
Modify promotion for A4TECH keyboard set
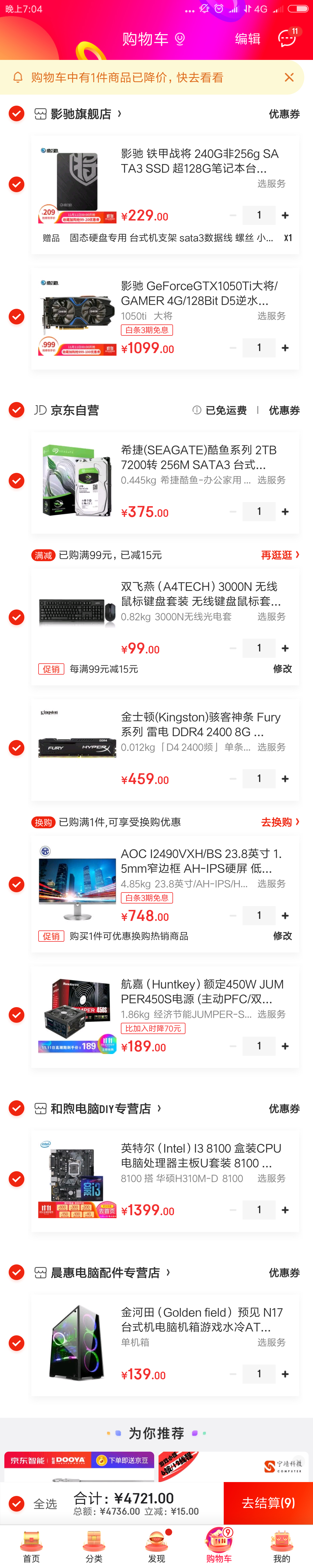(282, 668)
